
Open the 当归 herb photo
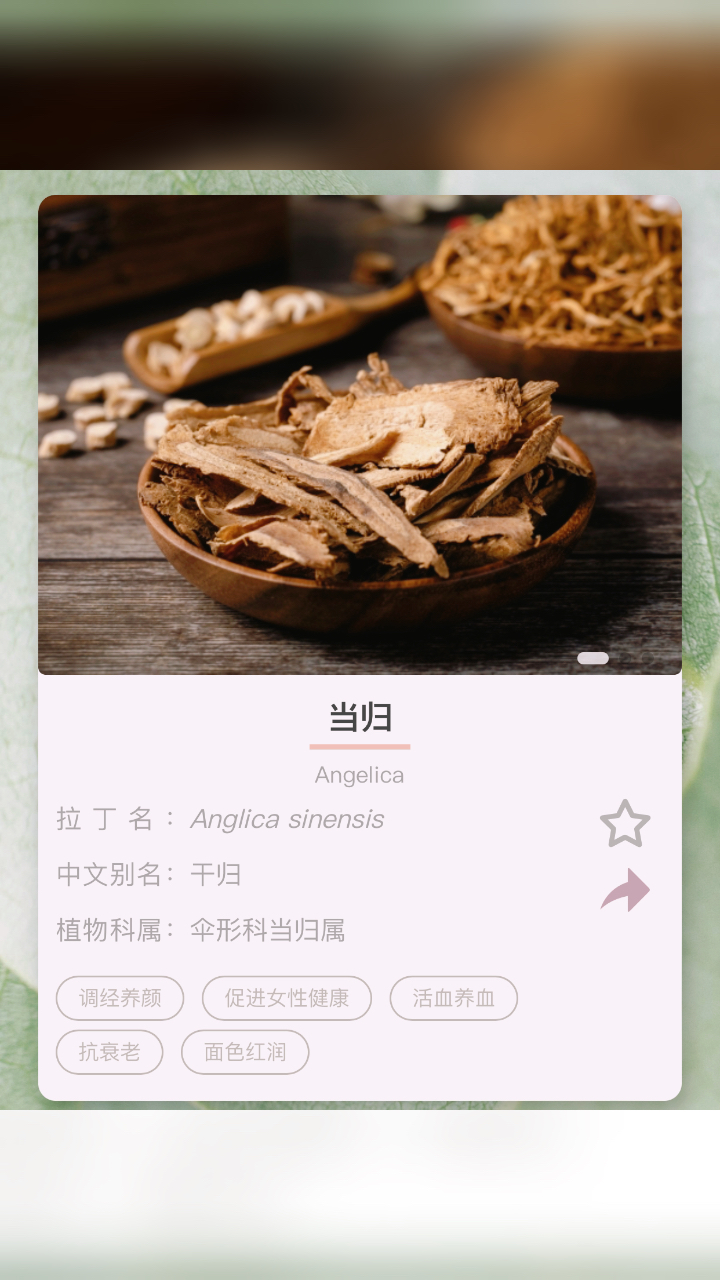(360, 435)
